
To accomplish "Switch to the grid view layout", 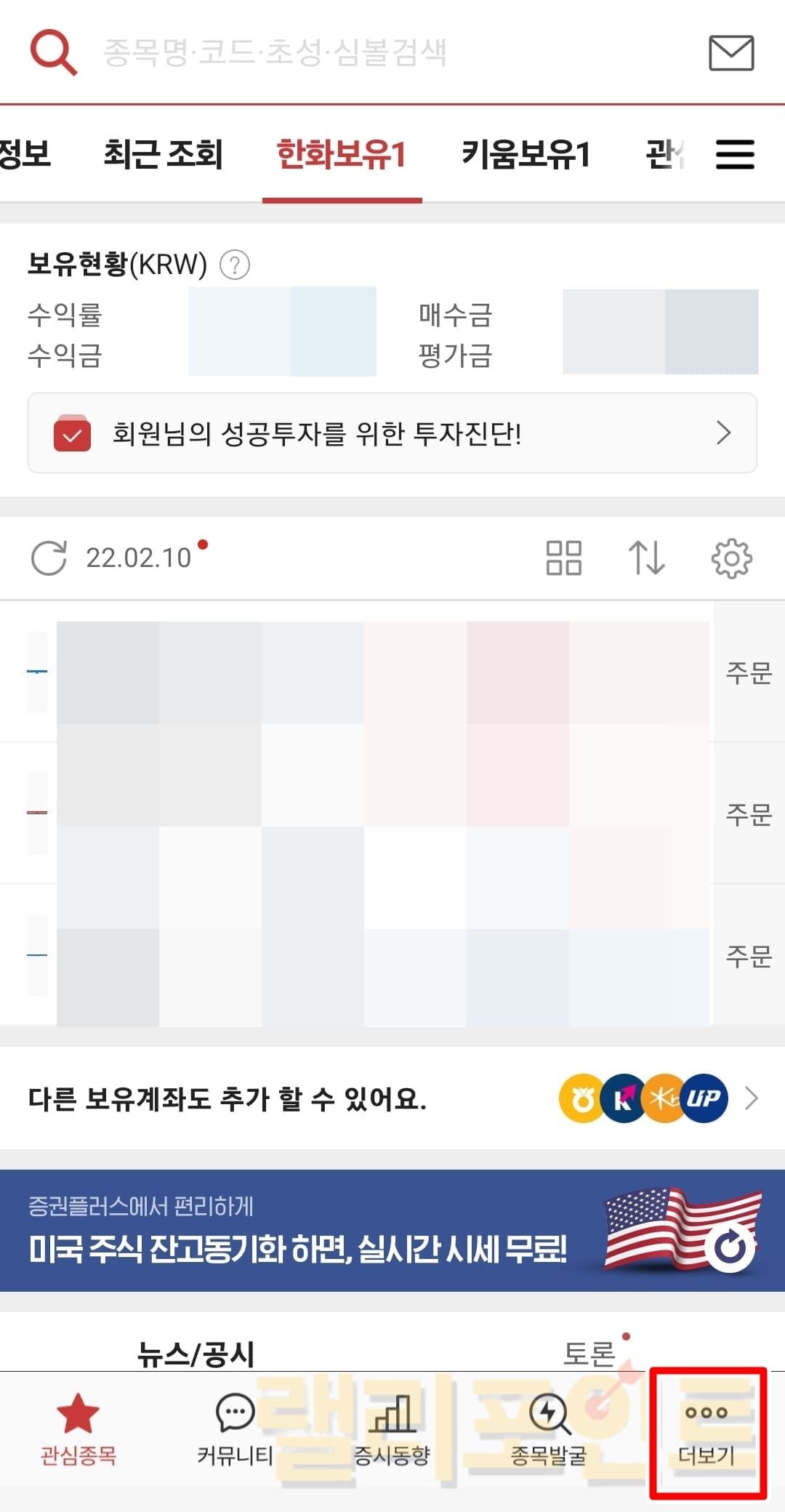I will tap(563, 558).
